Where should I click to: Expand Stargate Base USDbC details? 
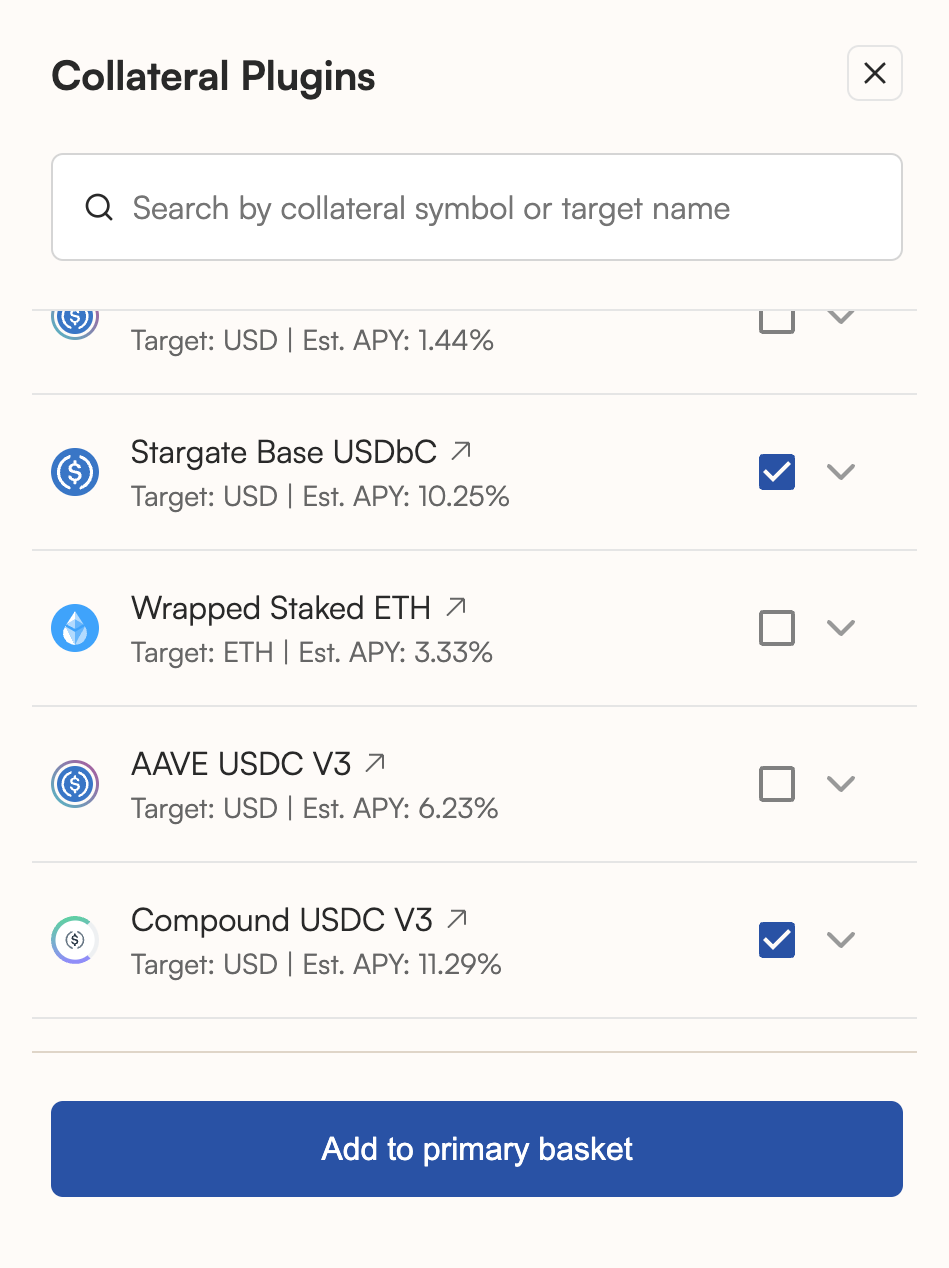[x=841, y=471]
